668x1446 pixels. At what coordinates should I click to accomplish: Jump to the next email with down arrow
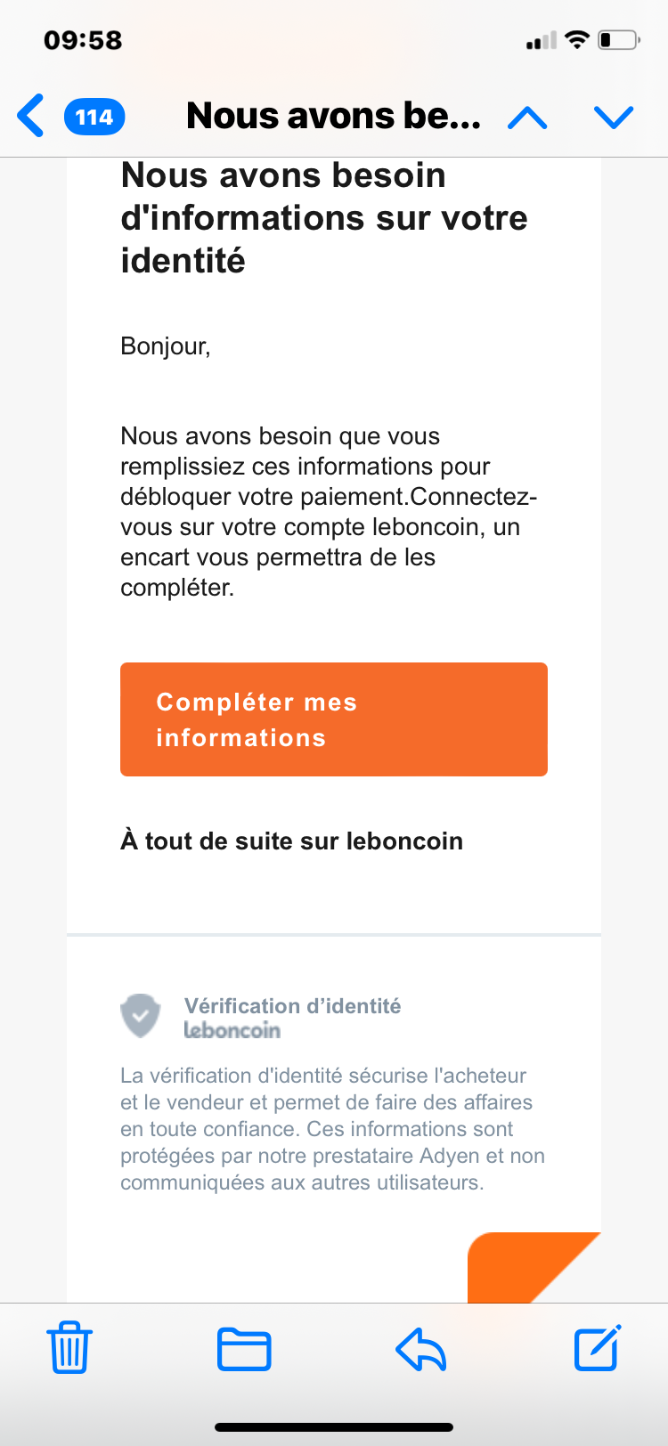[614, 118]
